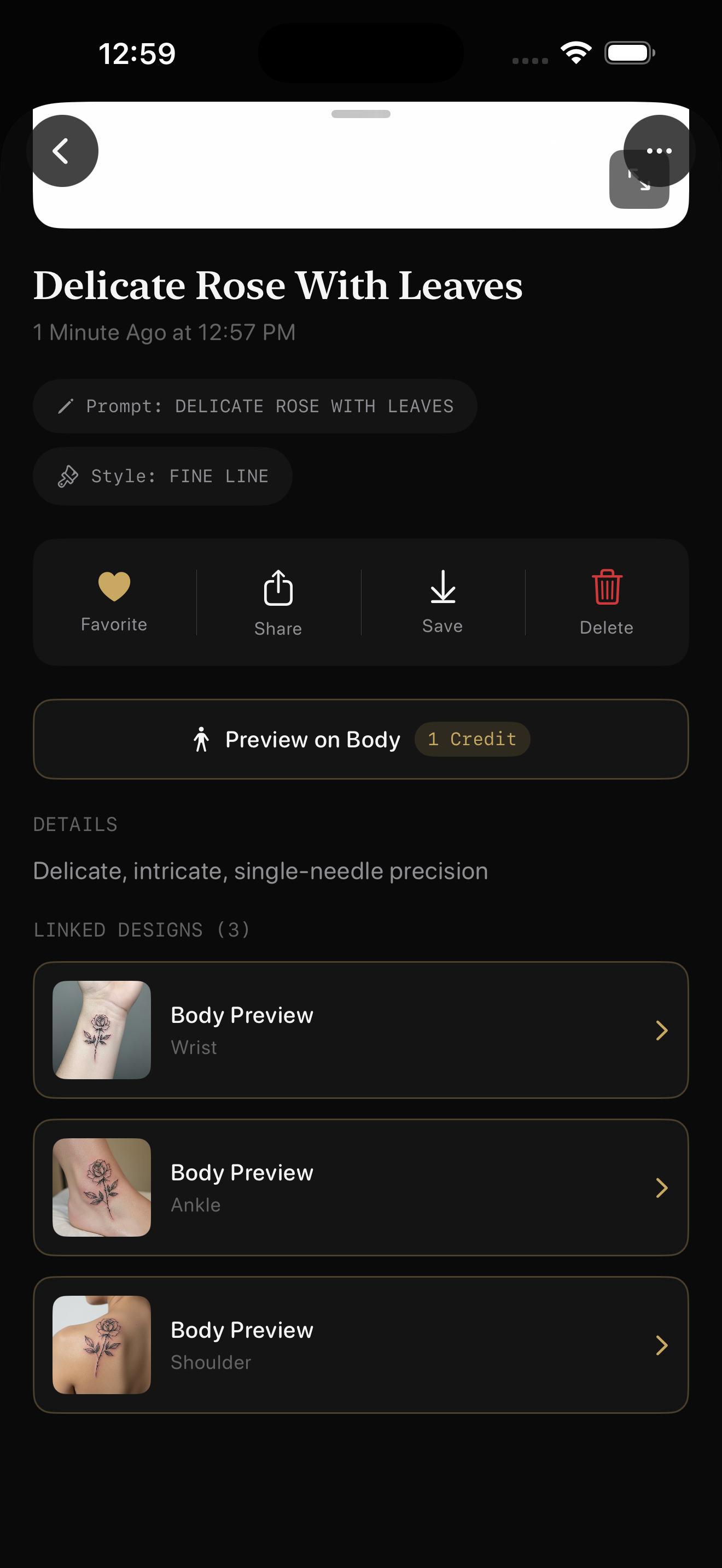
Task: Open the Wrist Body Preview chevron
Action: [662, 1030]
